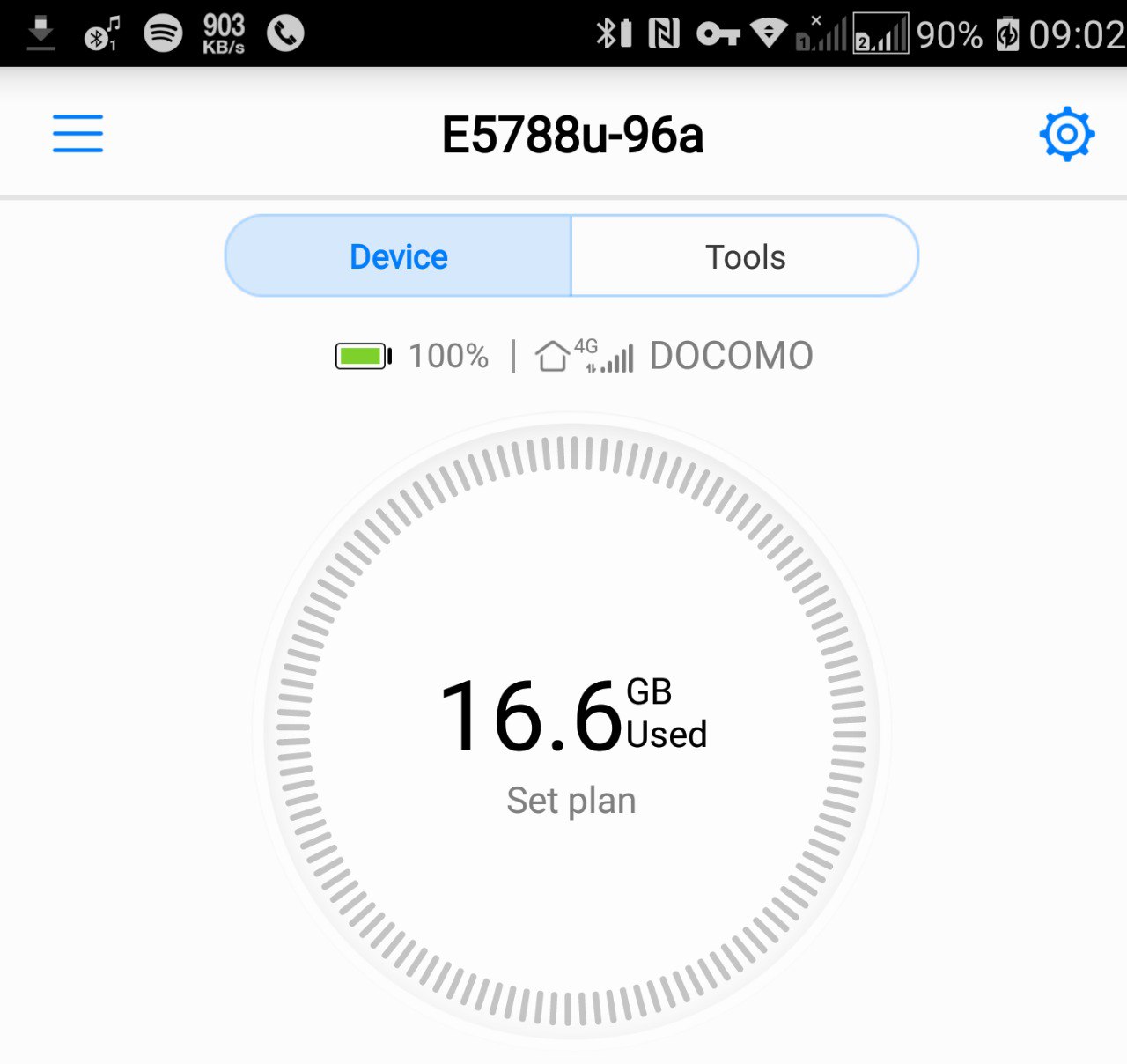
Task: Select the Device tab
Action: (x=399, y=256)
